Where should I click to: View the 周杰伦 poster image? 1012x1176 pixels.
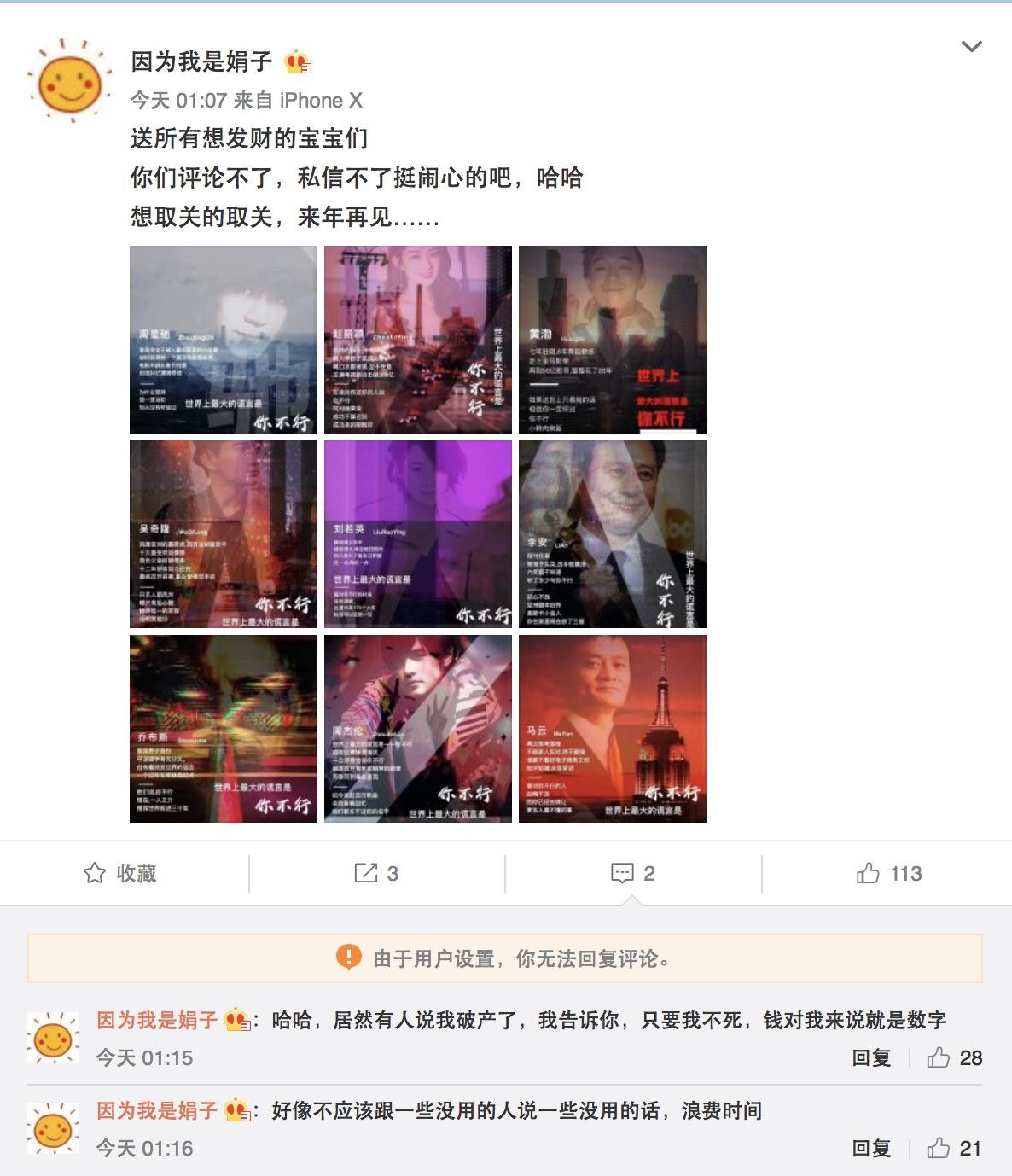pyautogui.click(x=418, y=729)
